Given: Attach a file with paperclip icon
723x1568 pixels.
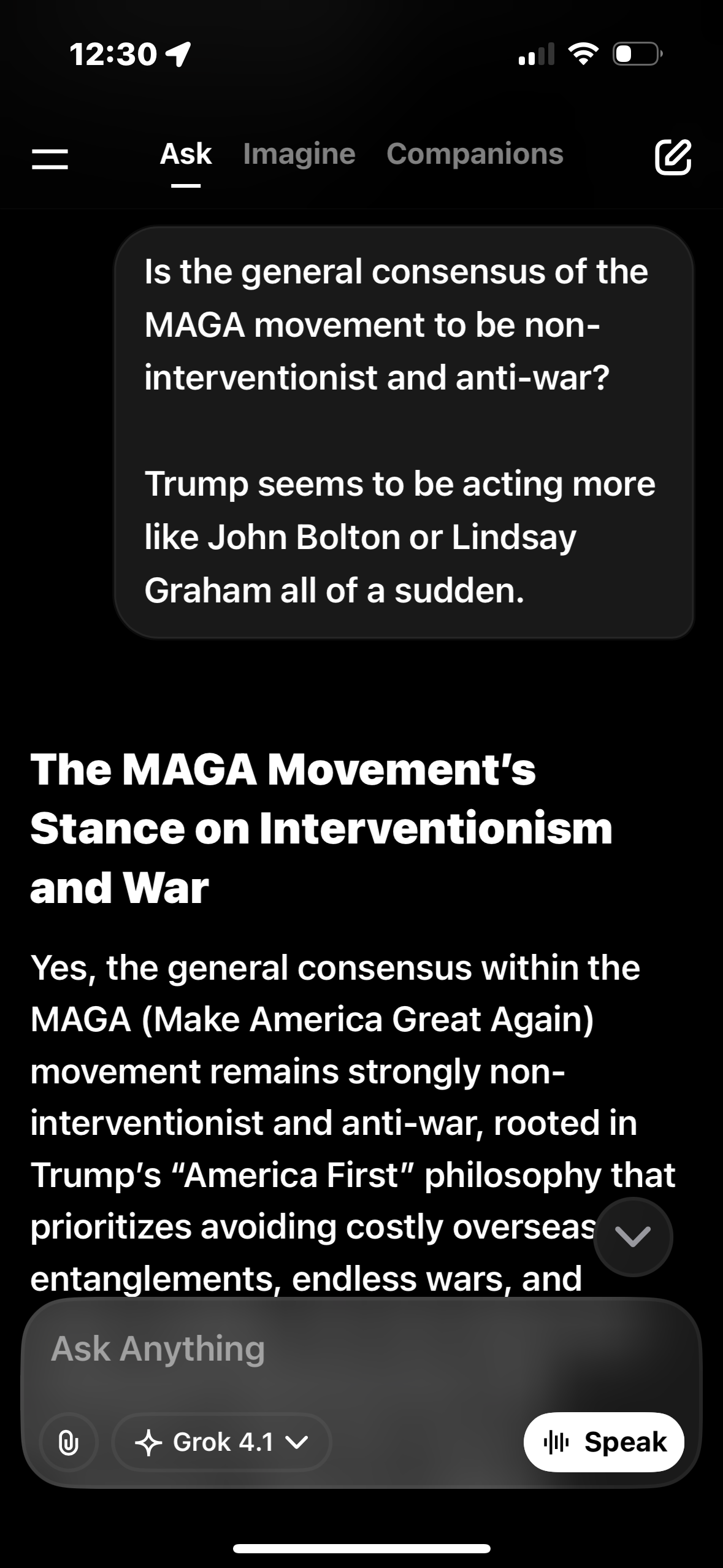Looking at the screenshot, I should [68, 1442].
